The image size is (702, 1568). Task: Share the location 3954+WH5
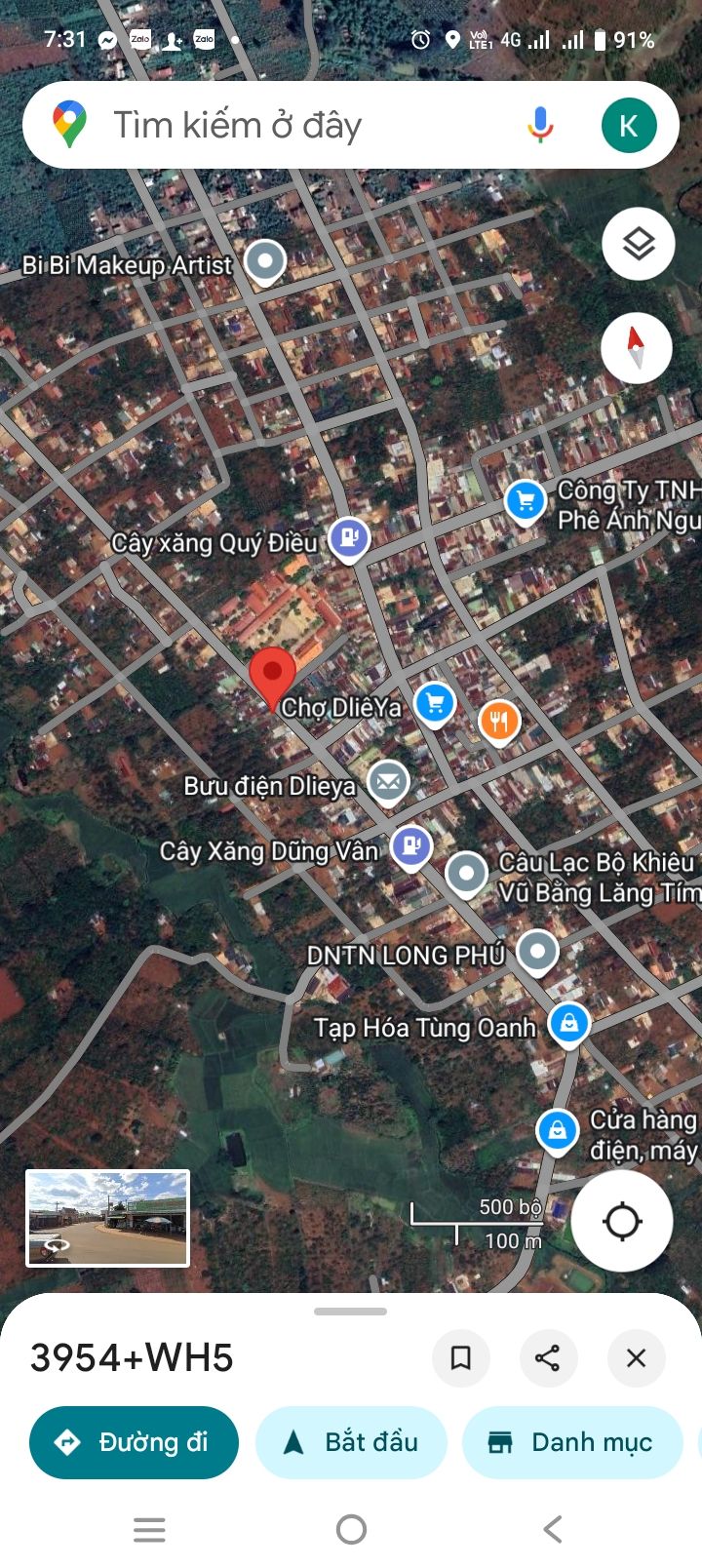tap(548, 1357)
